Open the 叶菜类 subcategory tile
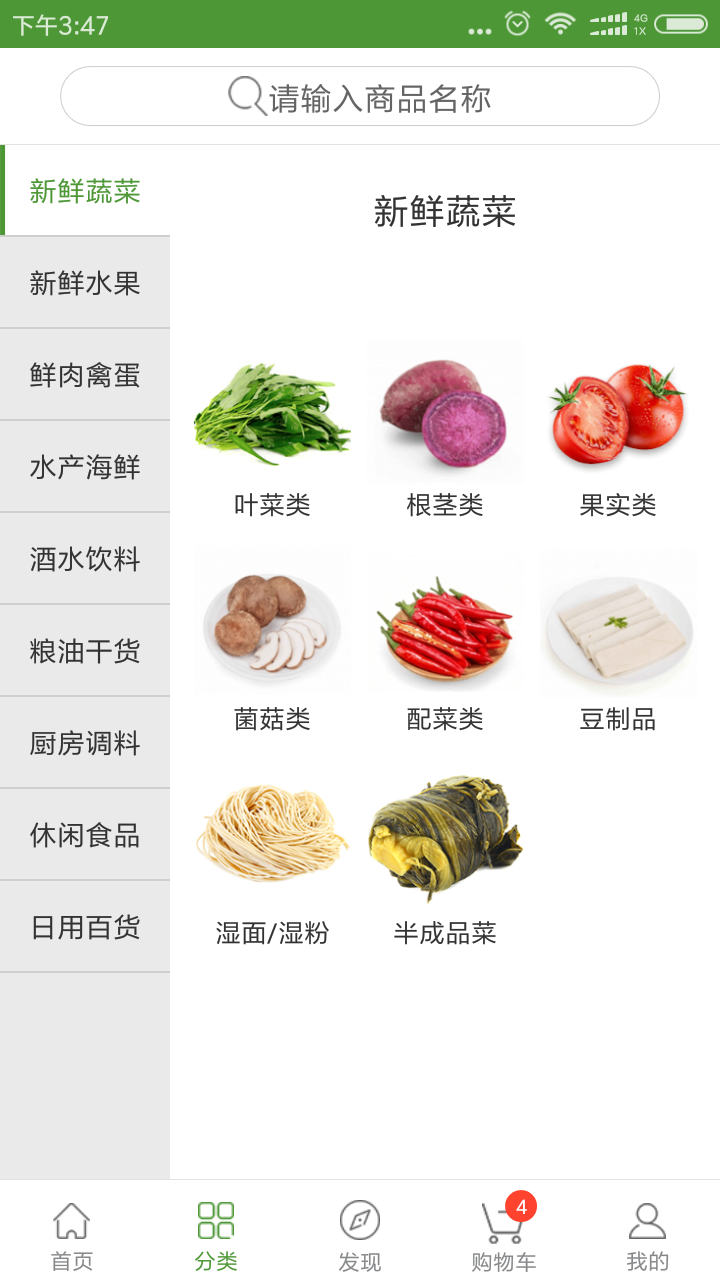The height and width of the screenshot is (1280, 720). (272, 432)
